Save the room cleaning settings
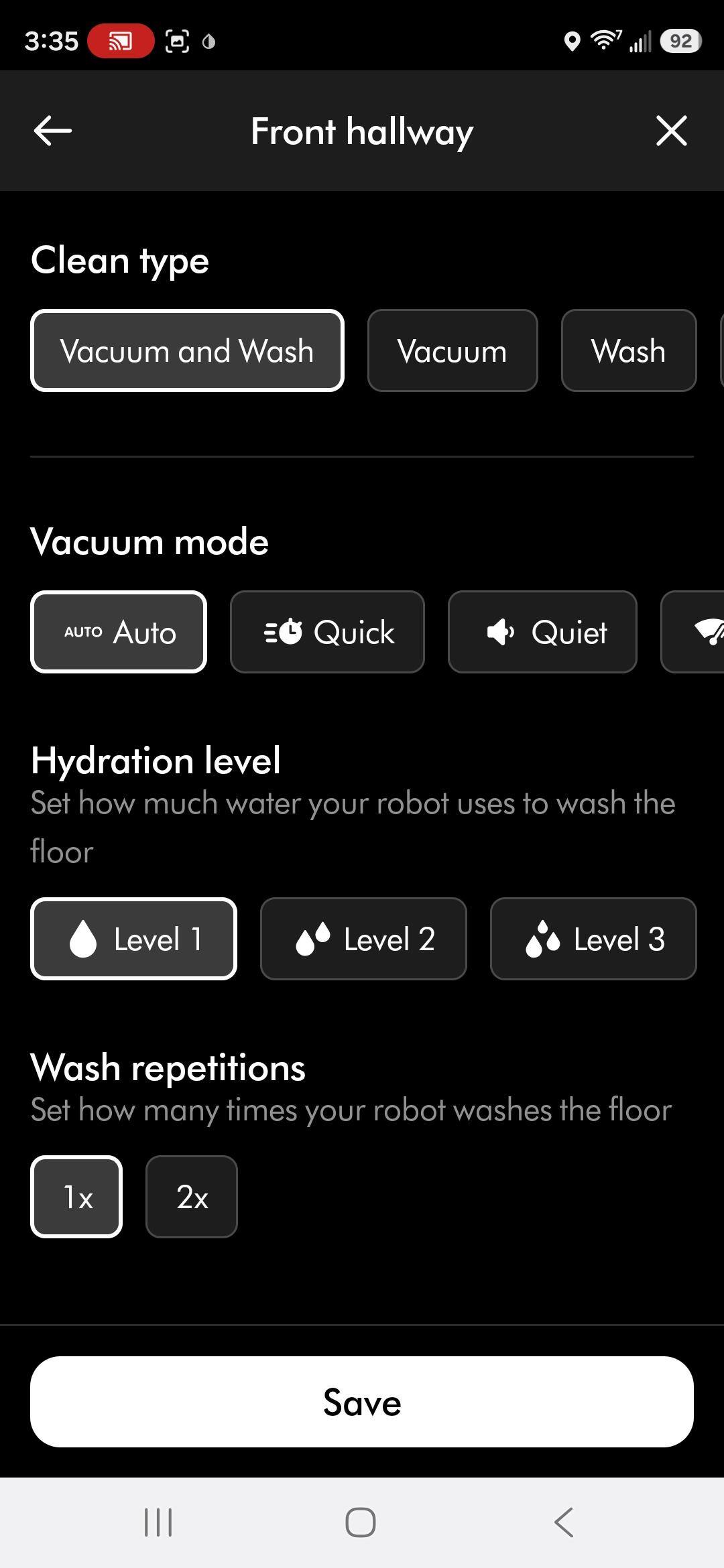724x1568 pixels. point(362,1402)
